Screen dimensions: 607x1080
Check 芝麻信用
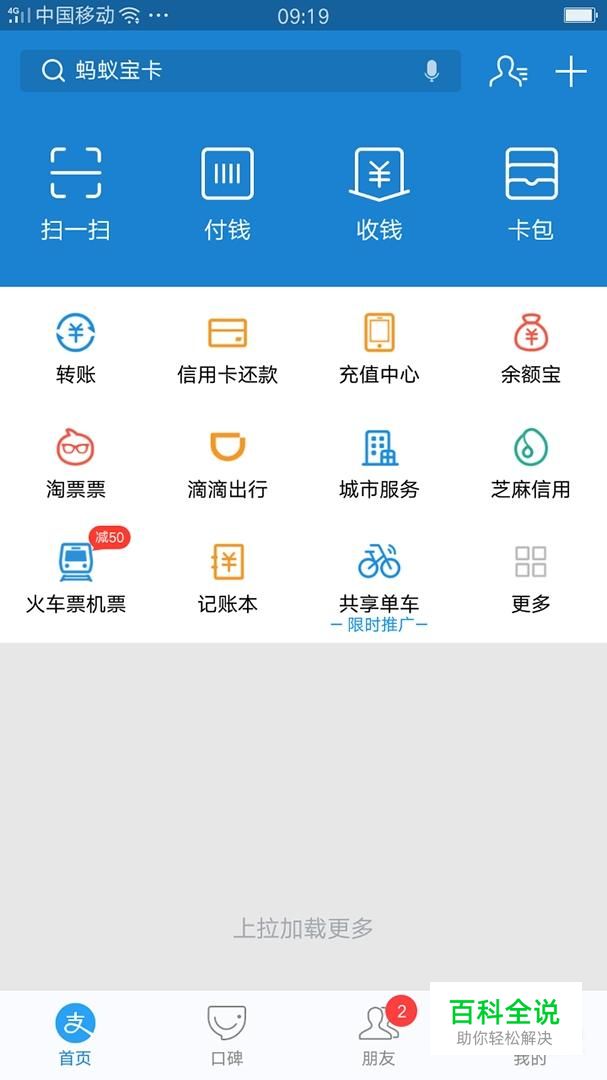(x=531, y=463)
